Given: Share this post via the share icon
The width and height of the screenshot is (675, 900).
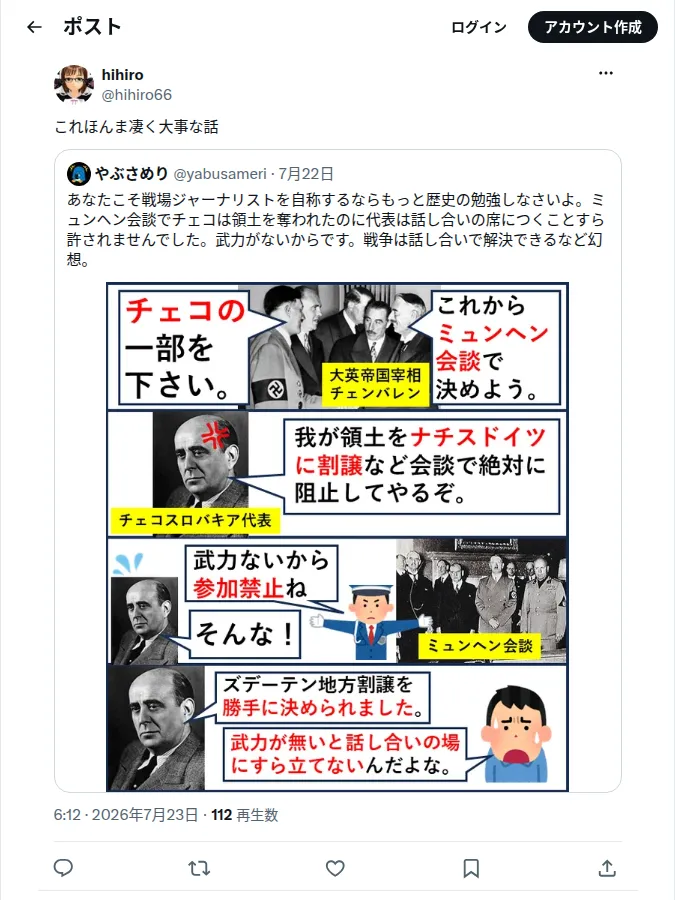Looking at the screenshot, I should [607, 868].
